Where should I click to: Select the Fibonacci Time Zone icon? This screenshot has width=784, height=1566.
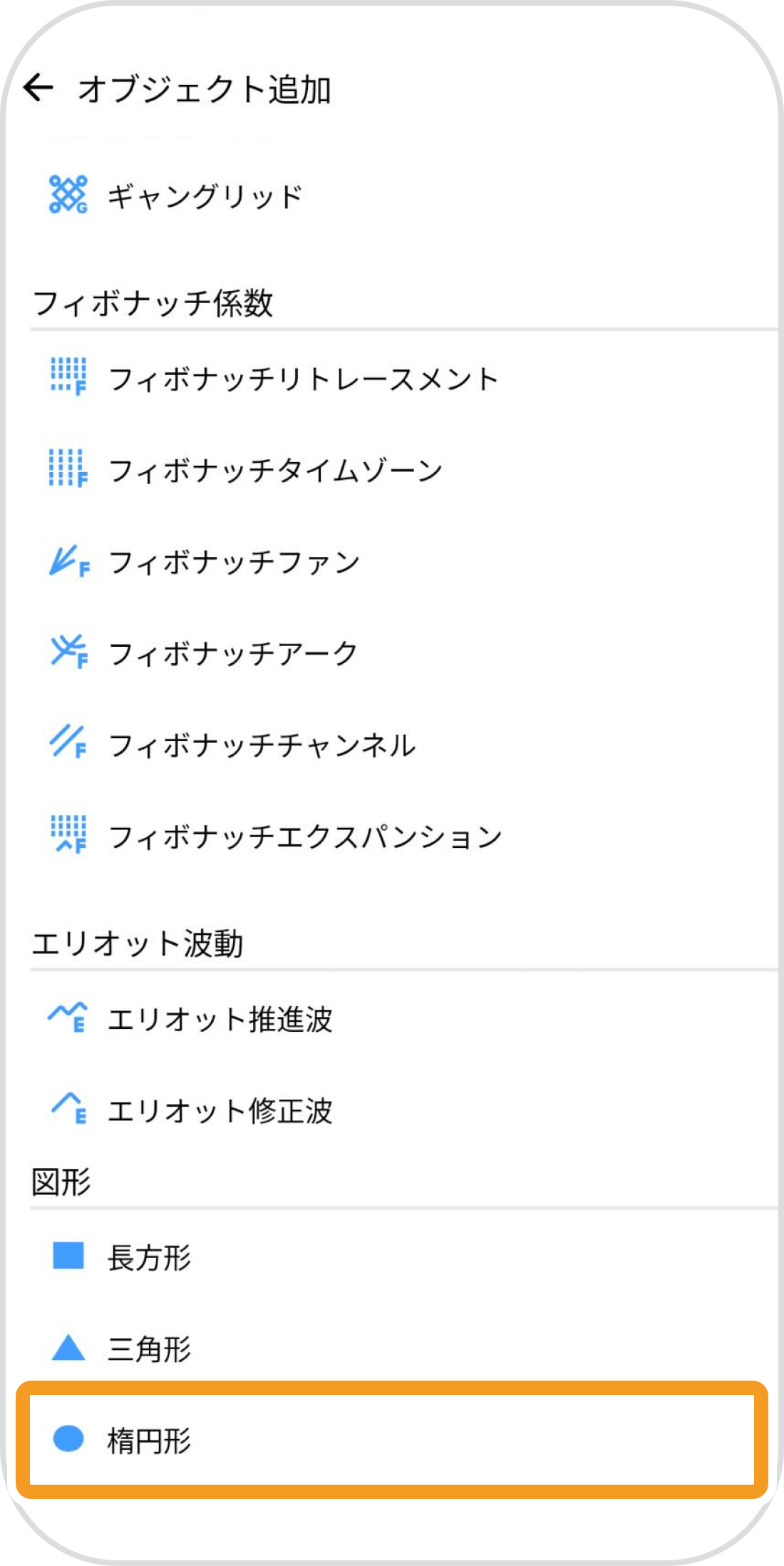click(68, 469)
